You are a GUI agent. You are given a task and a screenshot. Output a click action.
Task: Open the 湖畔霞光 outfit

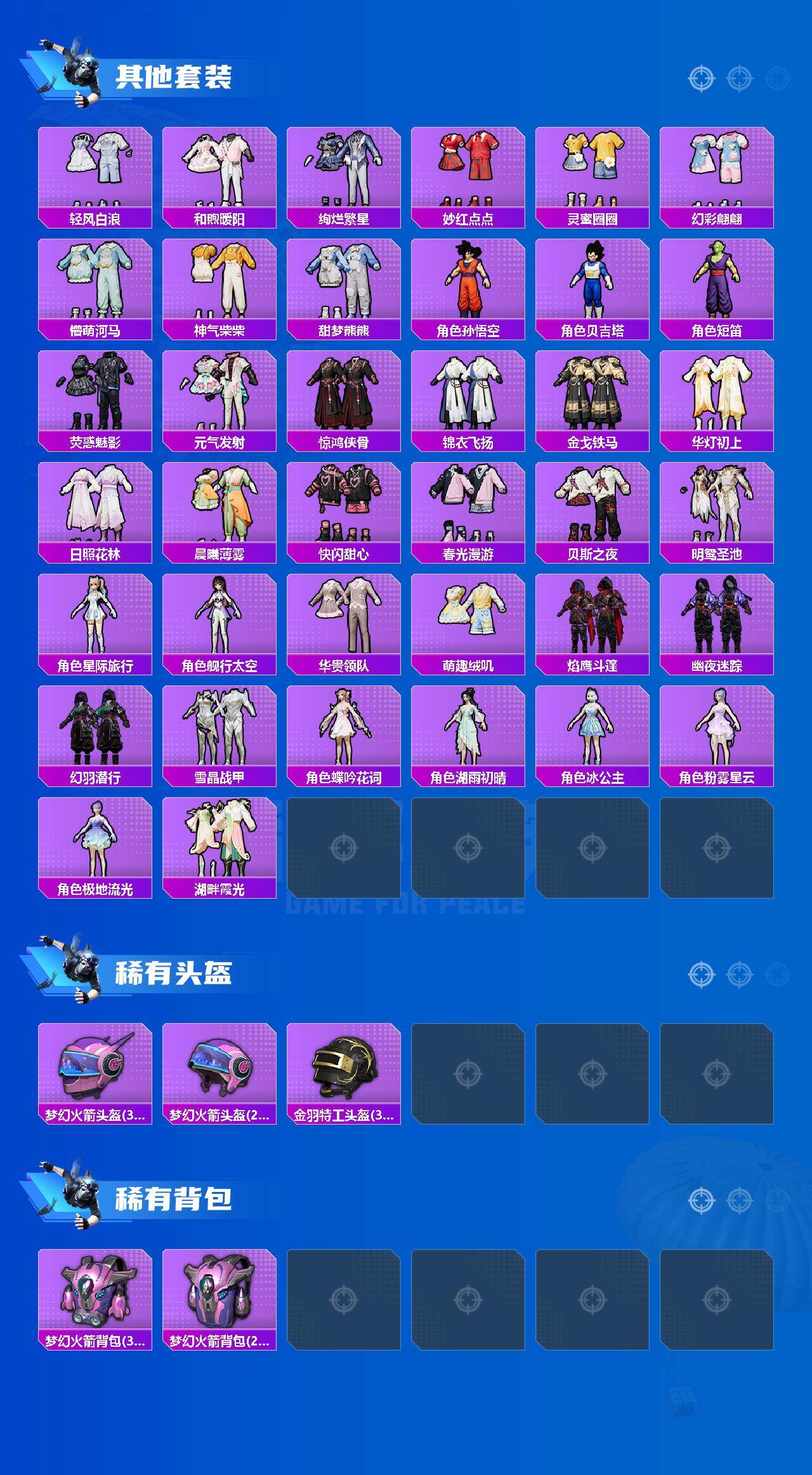tap(220, 841)
